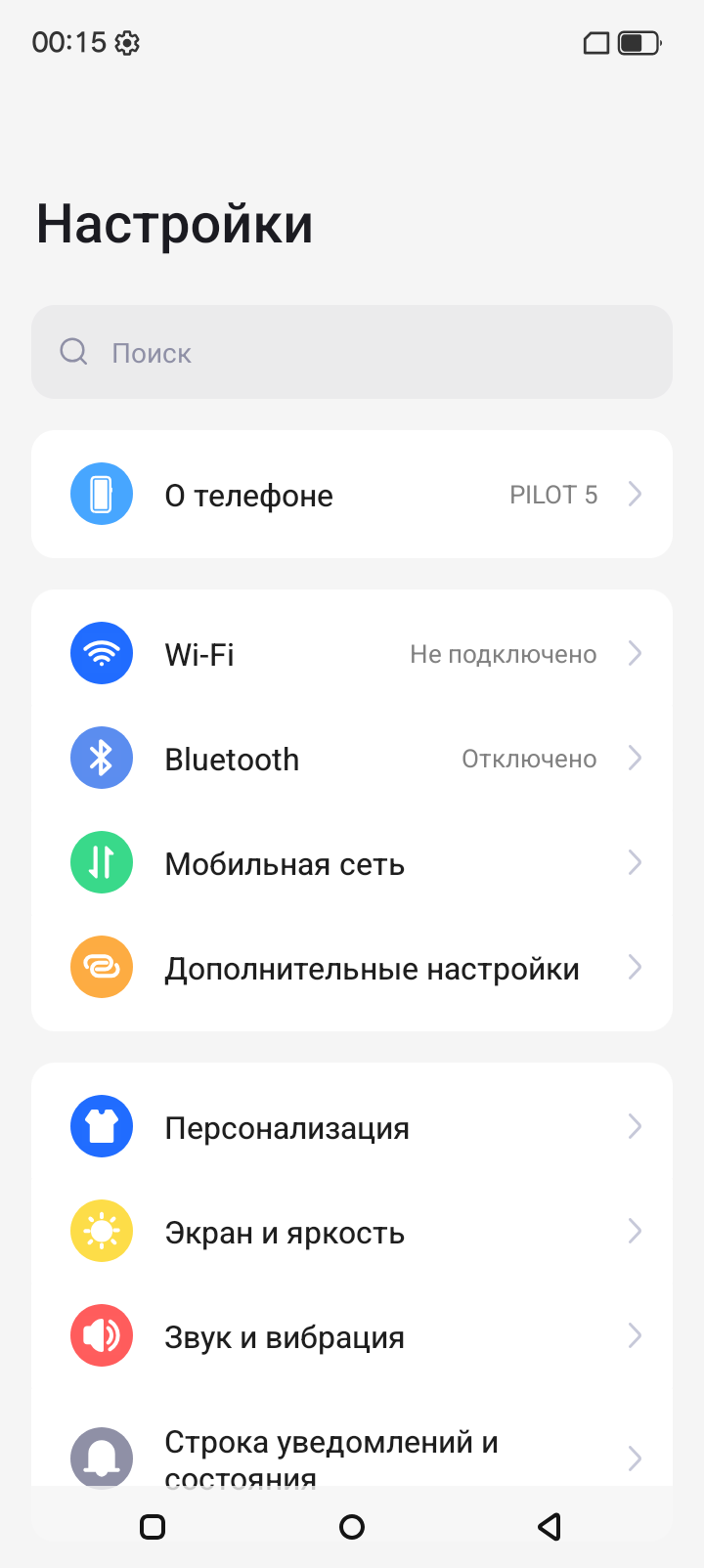Open О телефоне section
The width and height of the screenshot is (704, 1568).
(352, 495)
